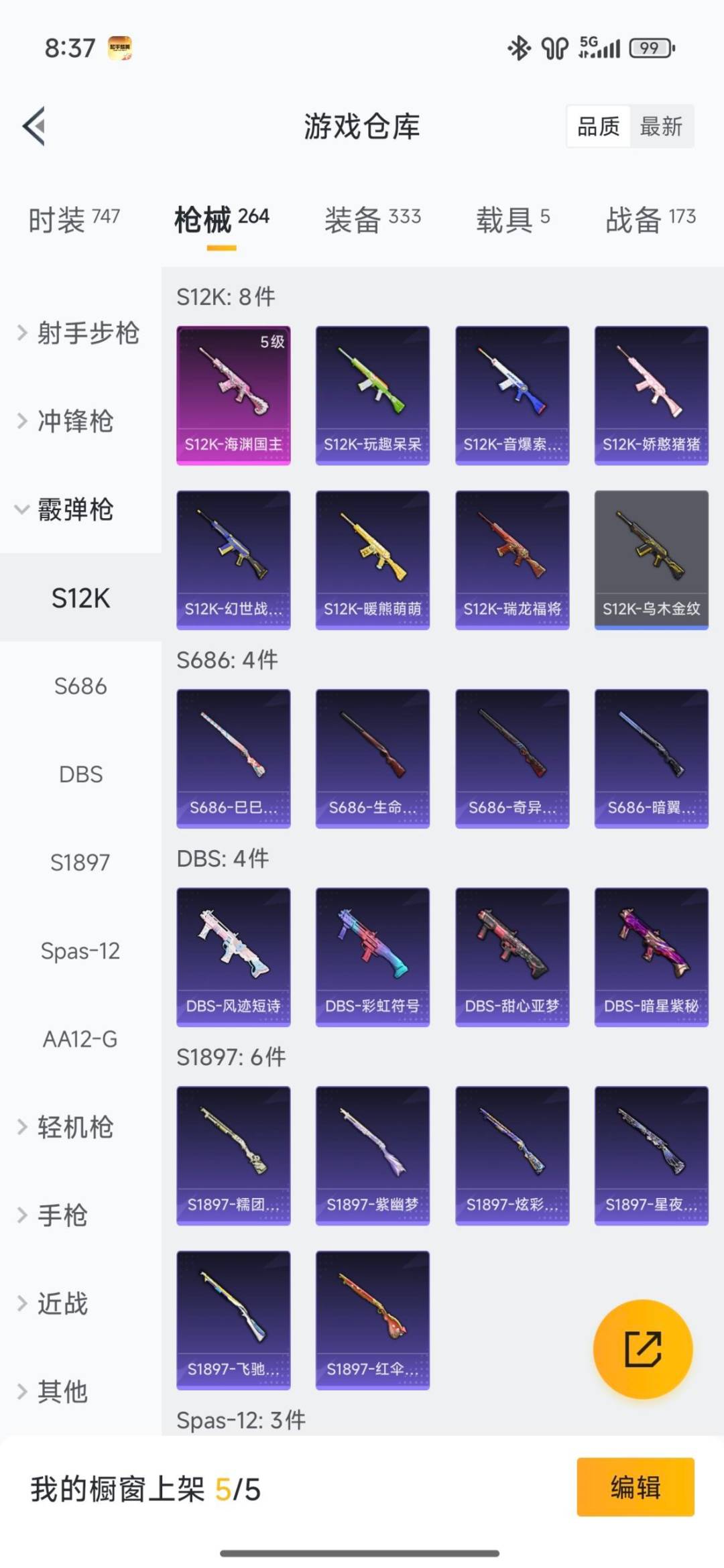724x1568 pixels.
Task: View the S686-生命 skin
Action: pyautogui.click(x=373, y=758)
